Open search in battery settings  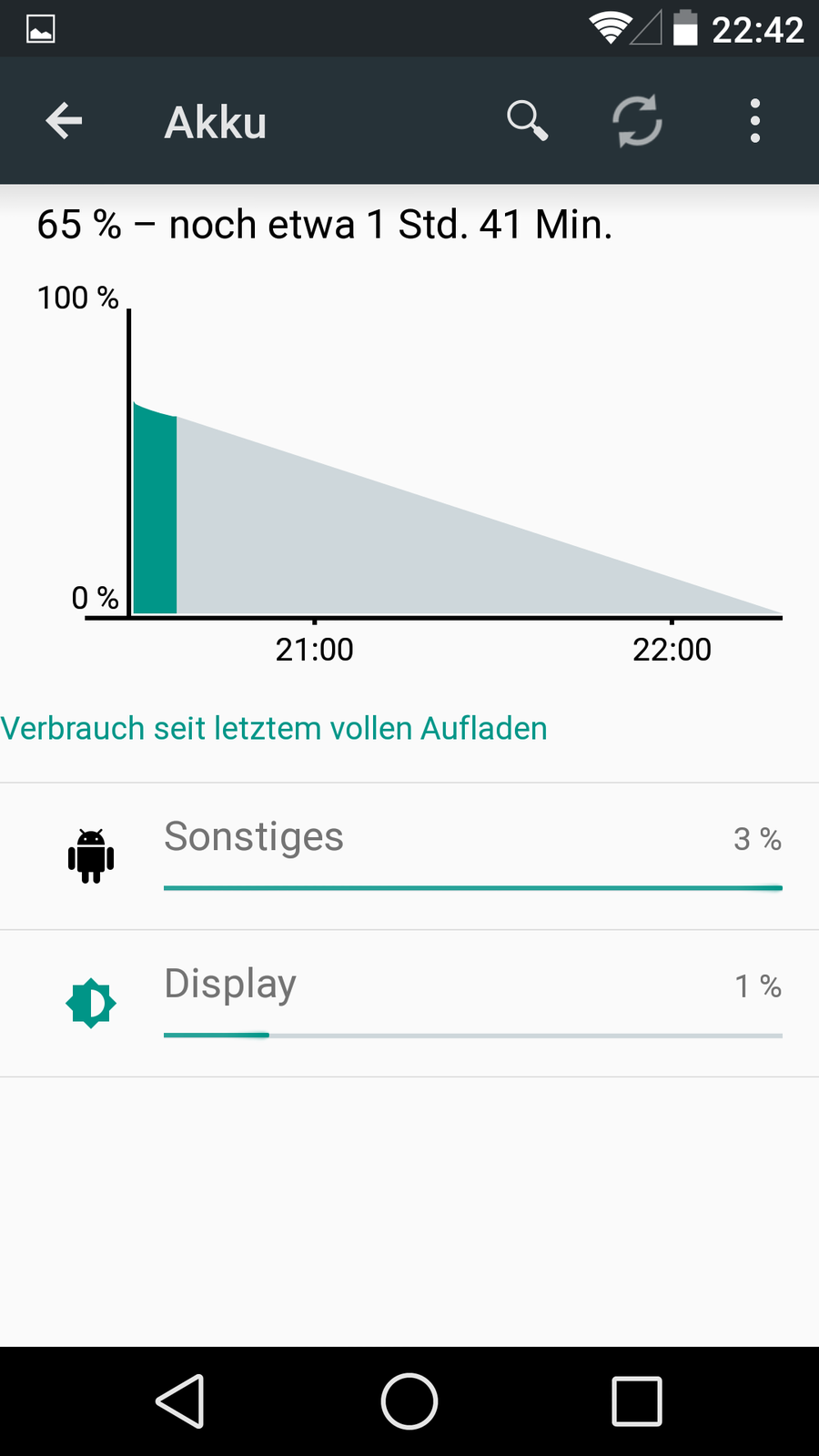coord(527,121)
